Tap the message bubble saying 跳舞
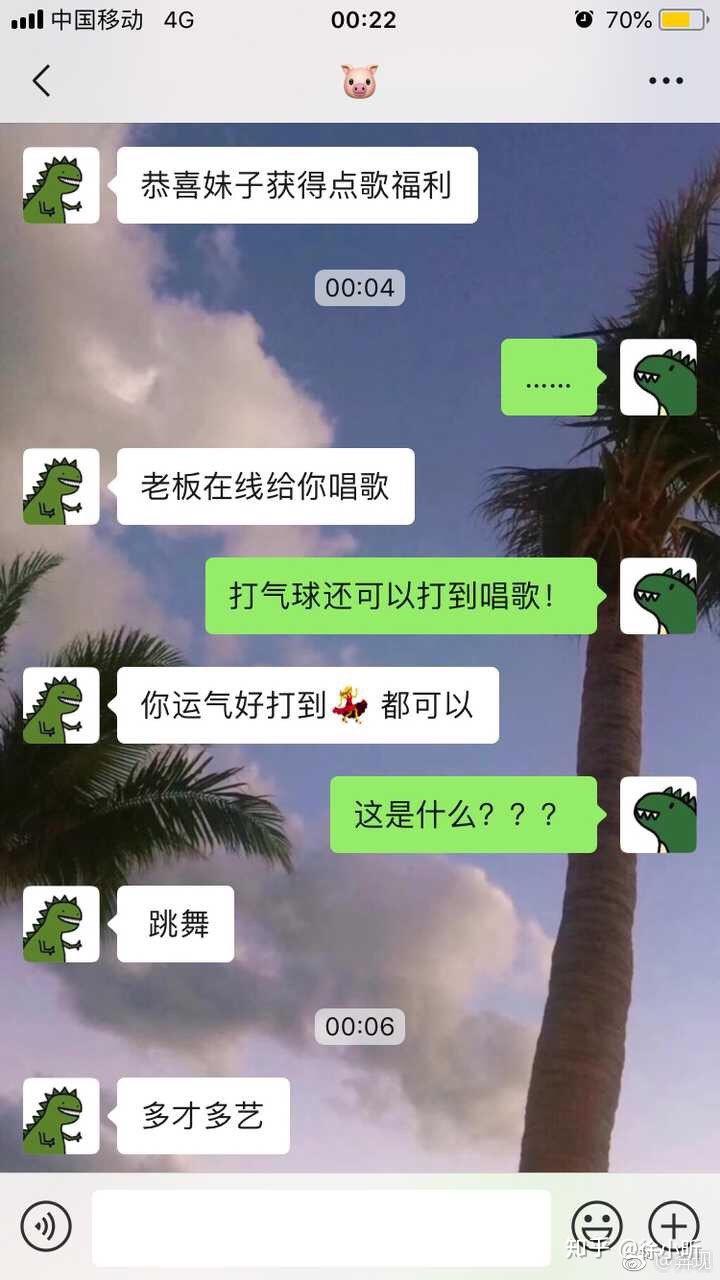 [x=174, y=923]
